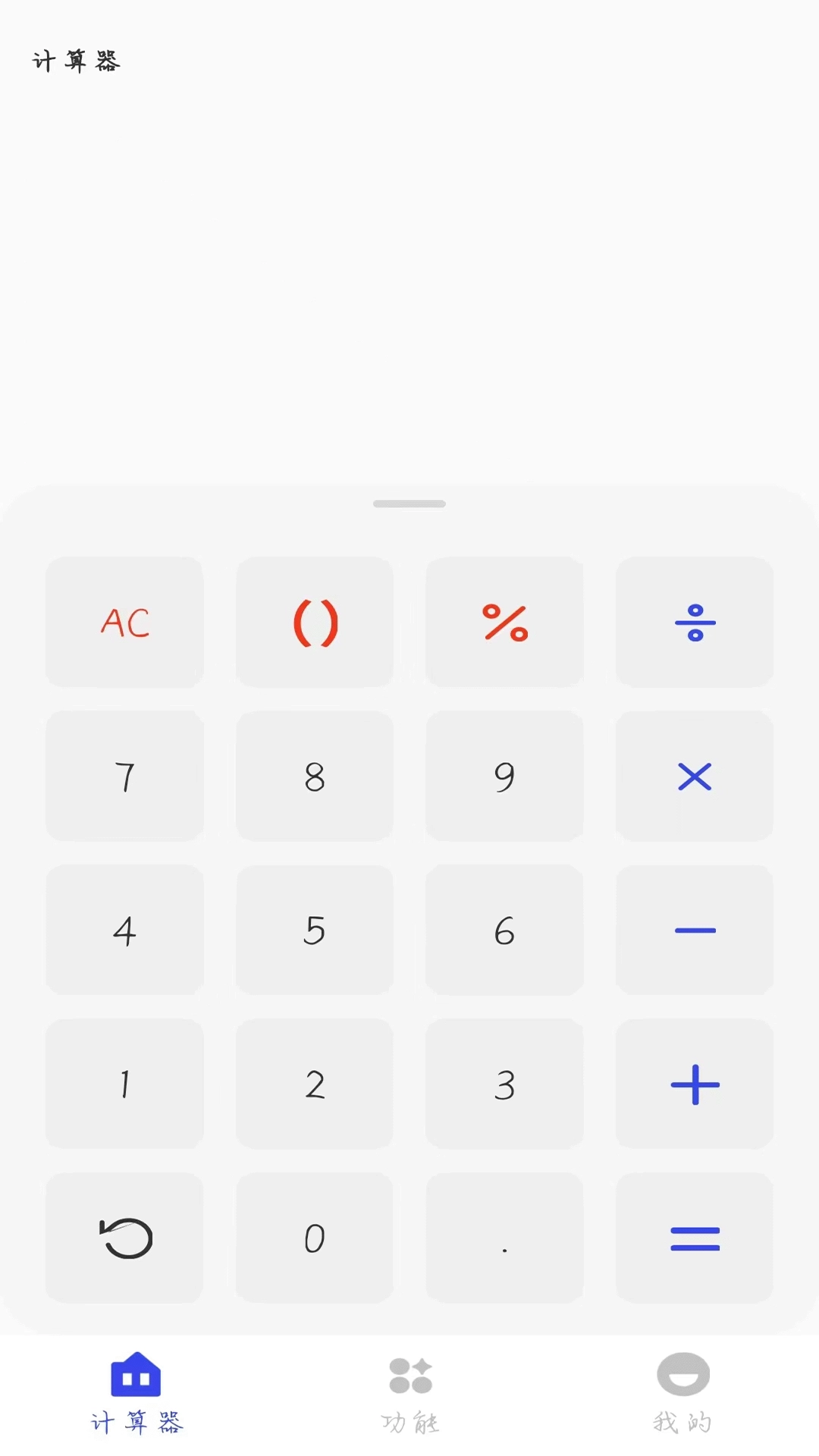Enter the digit 3
Image resolution: width=819 pixels, height=1456 pixels.
click(505, 1084)
